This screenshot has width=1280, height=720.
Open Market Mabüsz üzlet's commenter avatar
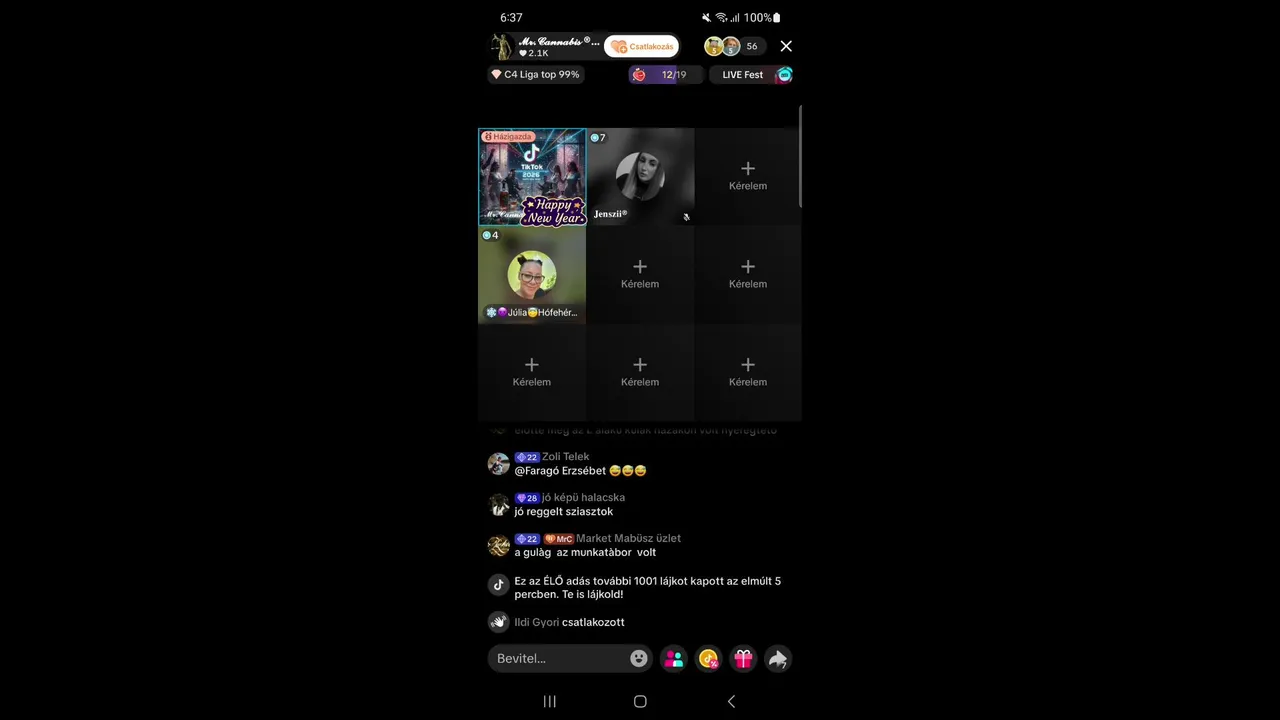[498, 545]
